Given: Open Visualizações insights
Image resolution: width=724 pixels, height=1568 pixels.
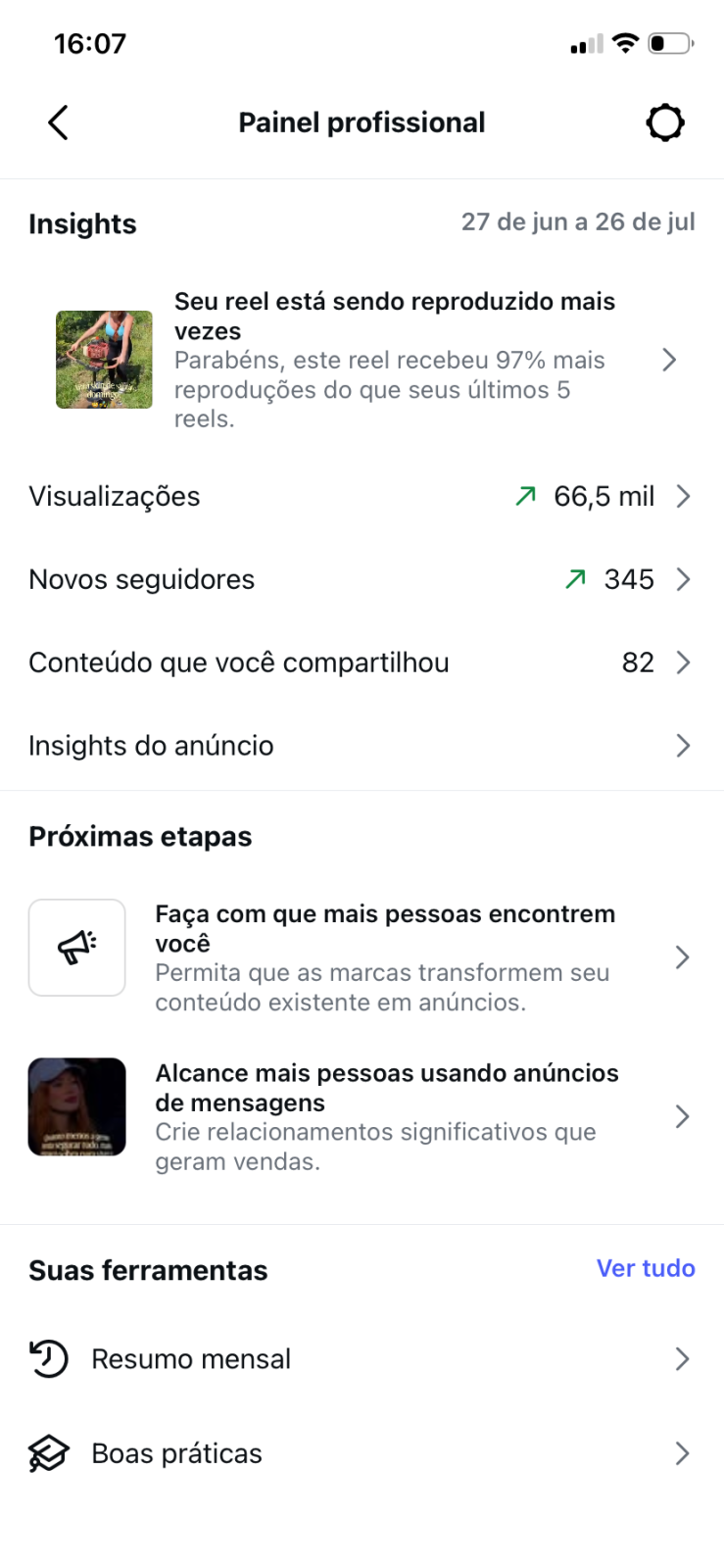Looking at the screenshot, I should [x=362, y=496].
